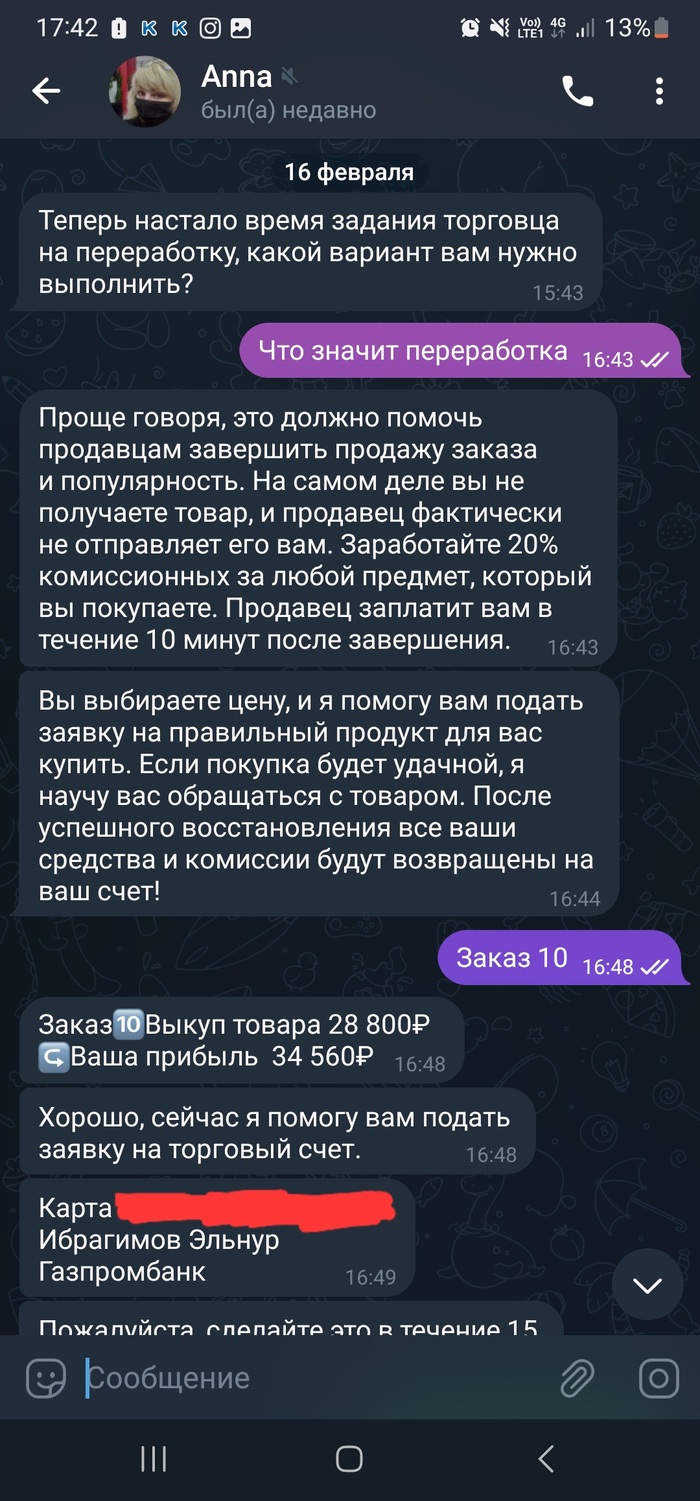Viewport: 700px width, 1501px height.
Task: Open Anna's chat info from header name
Action: click(x=237, y=76)
